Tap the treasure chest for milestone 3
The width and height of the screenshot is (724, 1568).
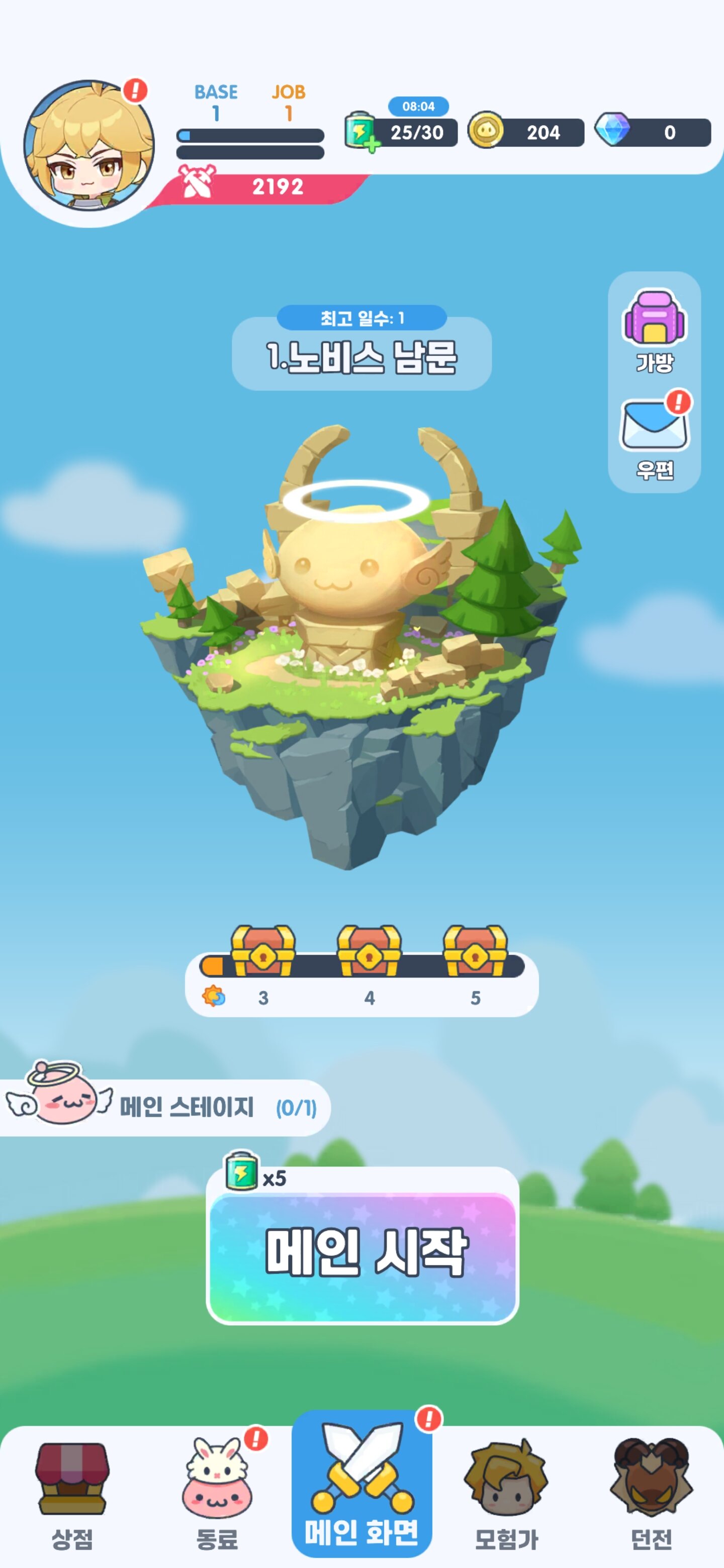click(262, 951)
